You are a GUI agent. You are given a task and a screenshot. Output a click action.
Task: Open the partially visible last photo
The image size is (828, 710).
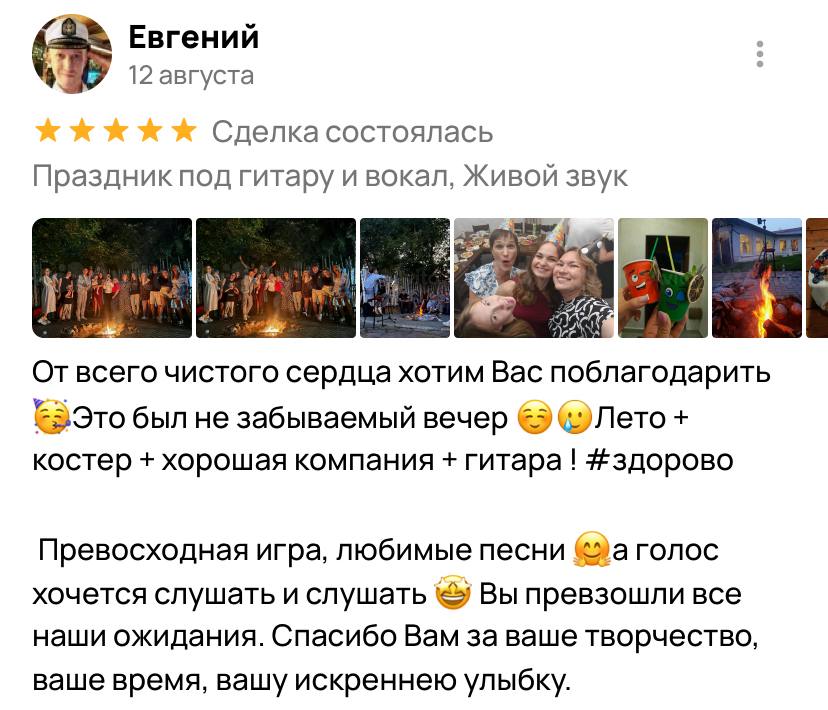pyautogui.click(x=817, y=278)
